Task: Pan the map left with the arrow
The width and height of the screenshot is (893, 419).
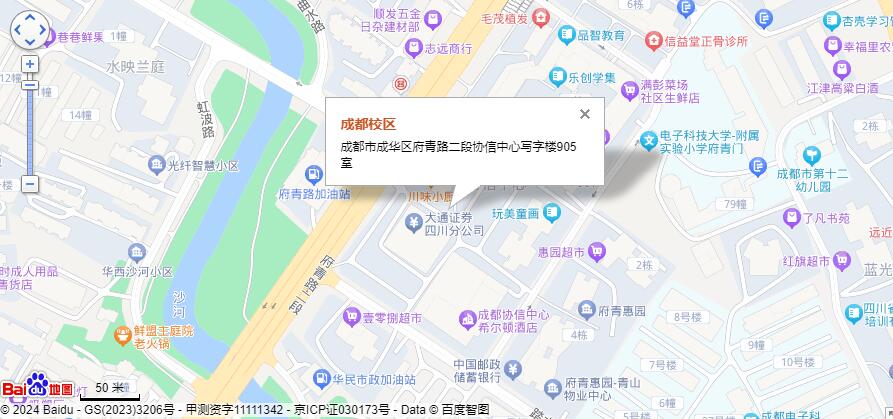Action: coord(18,31)
